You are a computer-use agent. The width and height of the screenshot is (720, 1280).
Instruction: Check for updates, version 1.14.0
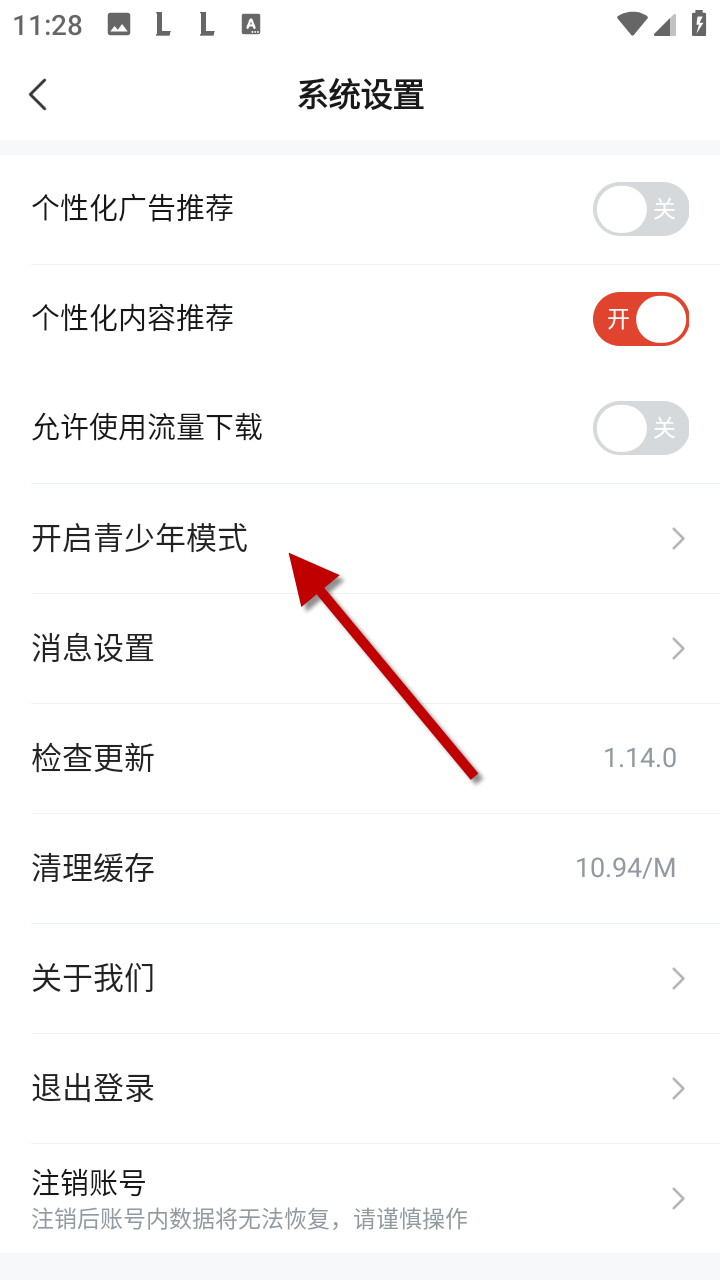[360, 759]
